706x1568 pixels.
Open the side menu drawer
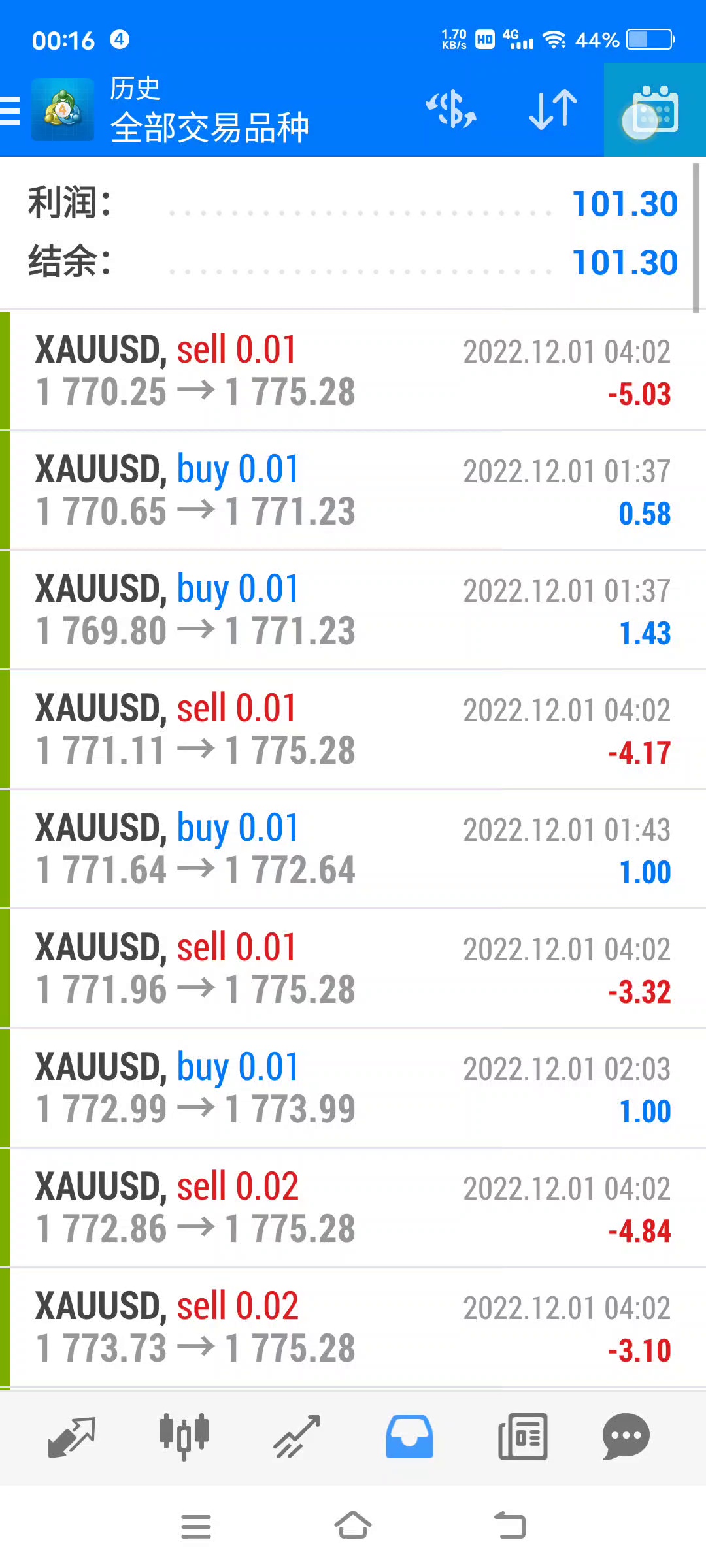12,110
